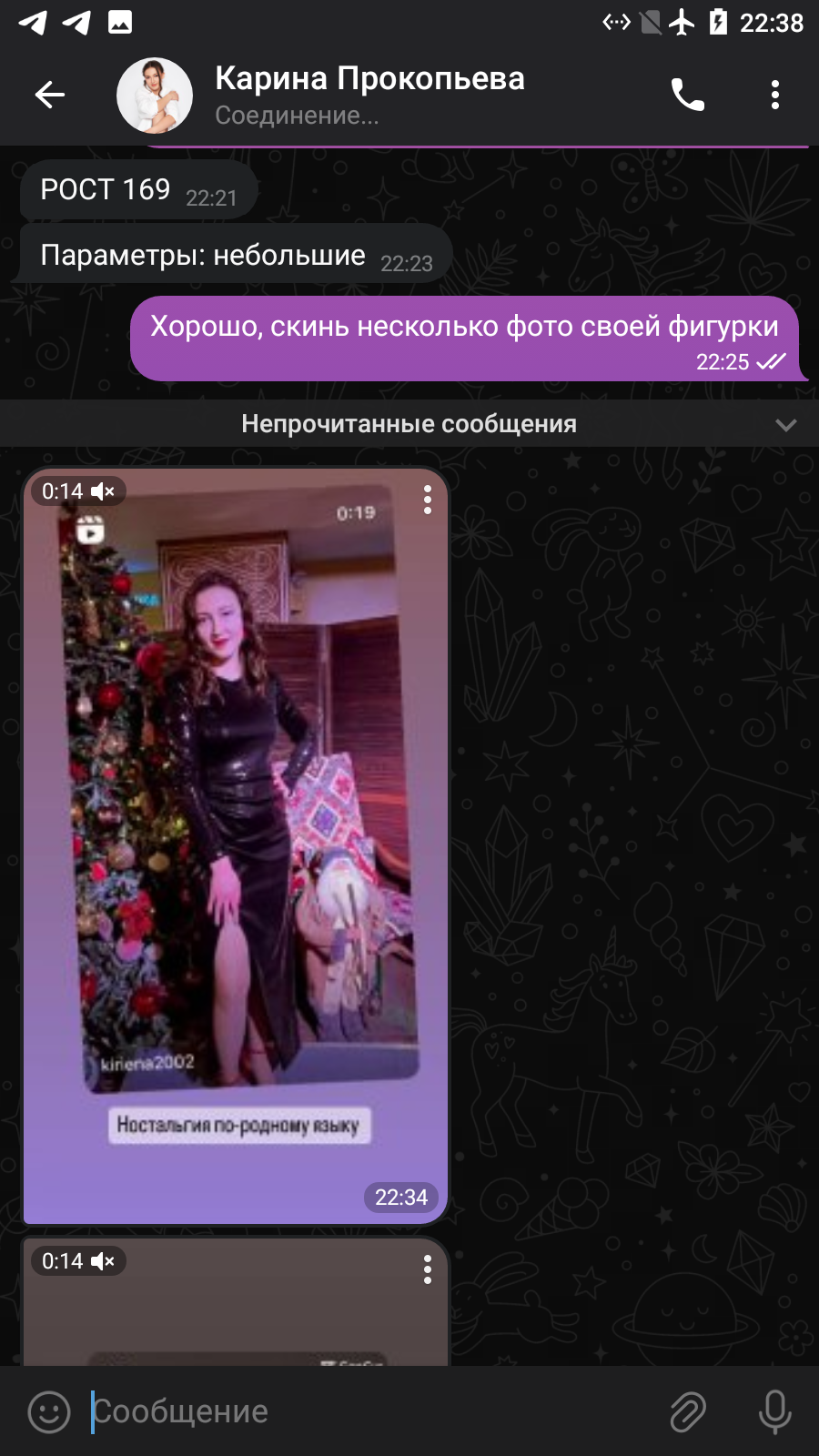This screenshot has width=819, height=1456.
Task: Record a voice message with microphone
Action: pyautogui.click(x=774, y=1412)
